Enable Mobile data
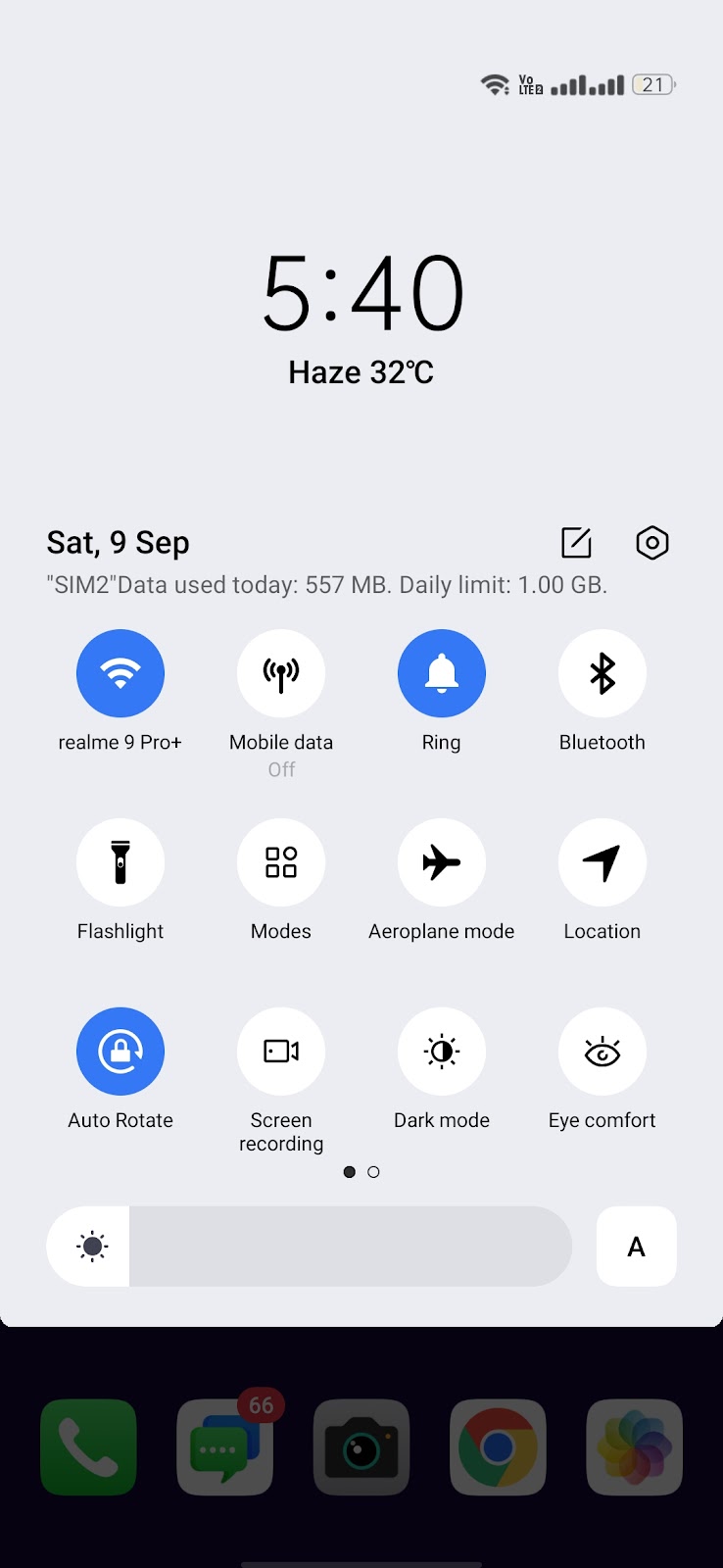This screenshot has width=723, height=1568. pos(281,673)
